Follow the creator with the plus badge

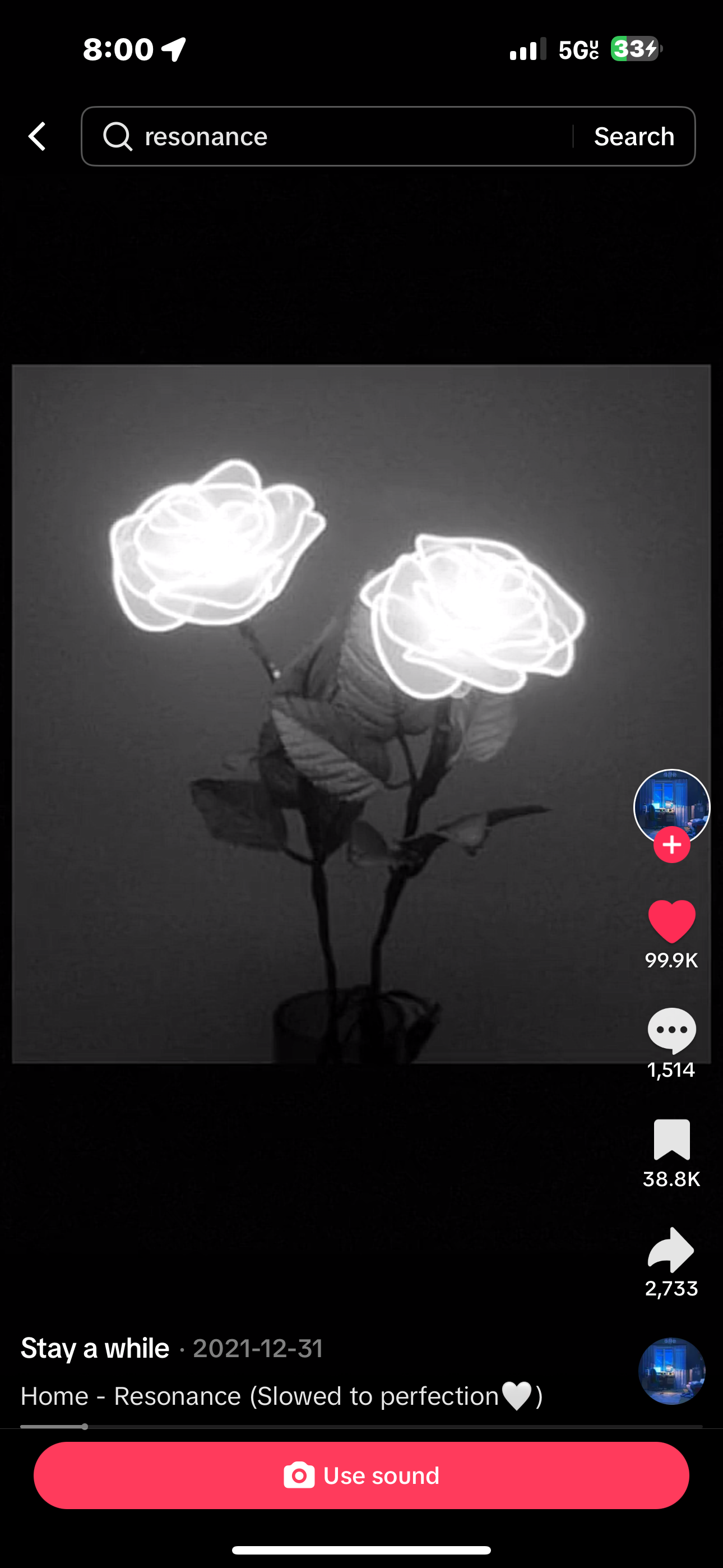671,845
